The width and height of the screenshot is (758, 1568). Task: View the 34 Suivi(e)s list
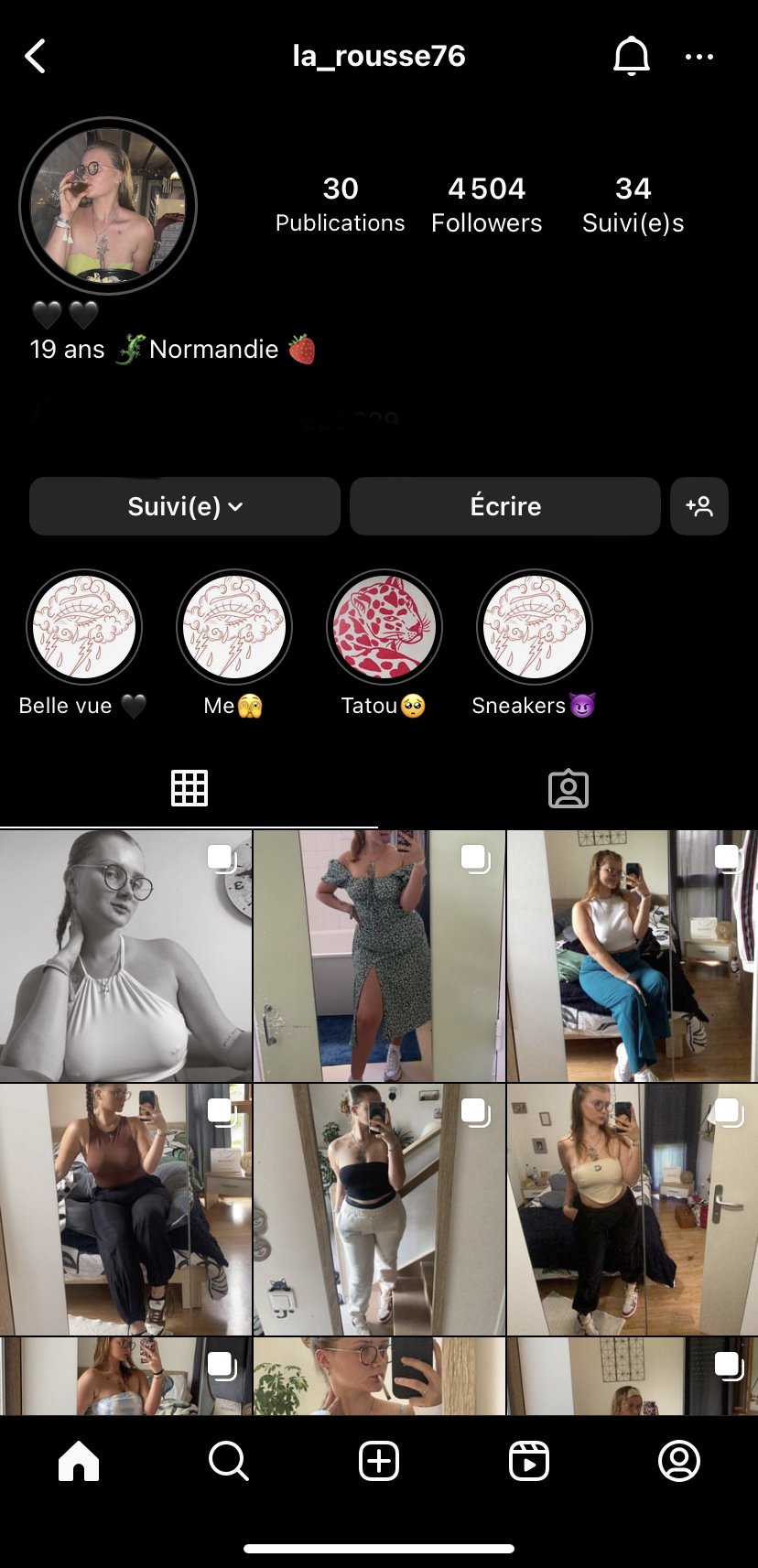tap(633, 204)
